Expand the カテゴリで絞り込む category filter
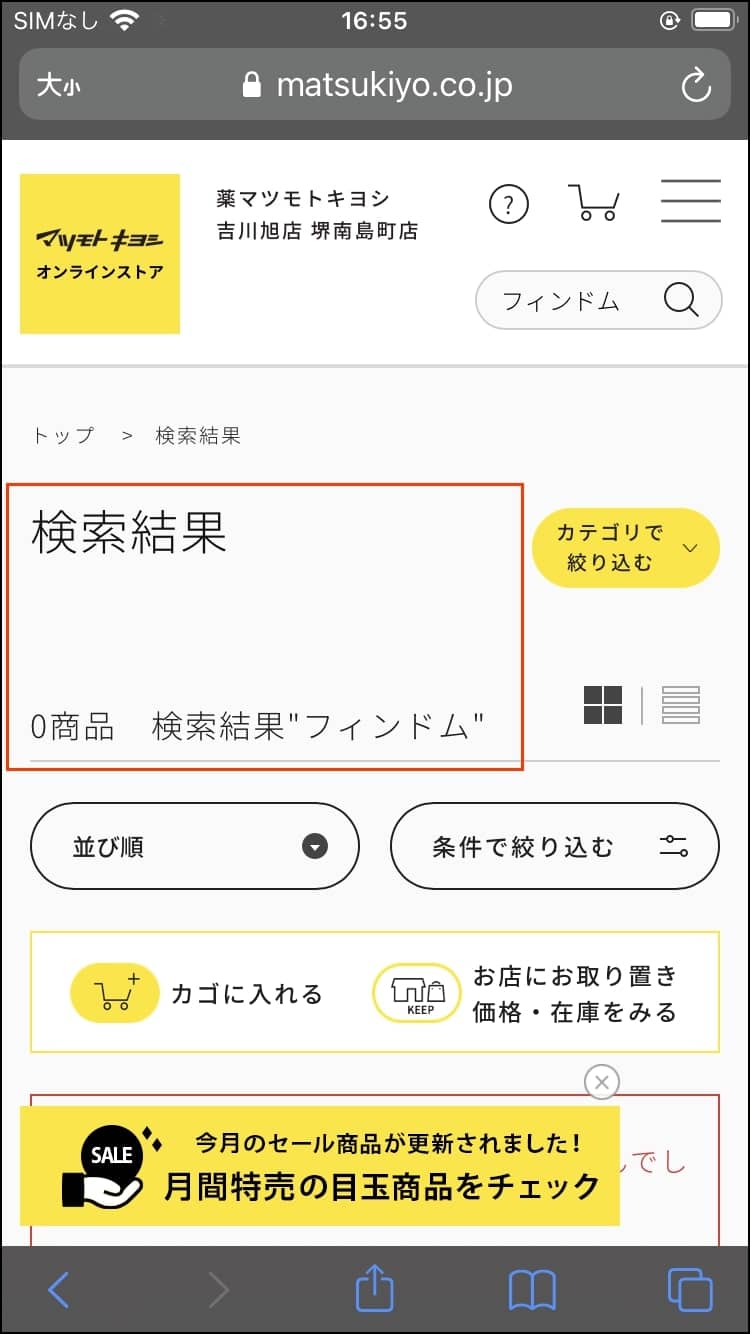Viewport: 750px width, 1334px height. point(625,546)
